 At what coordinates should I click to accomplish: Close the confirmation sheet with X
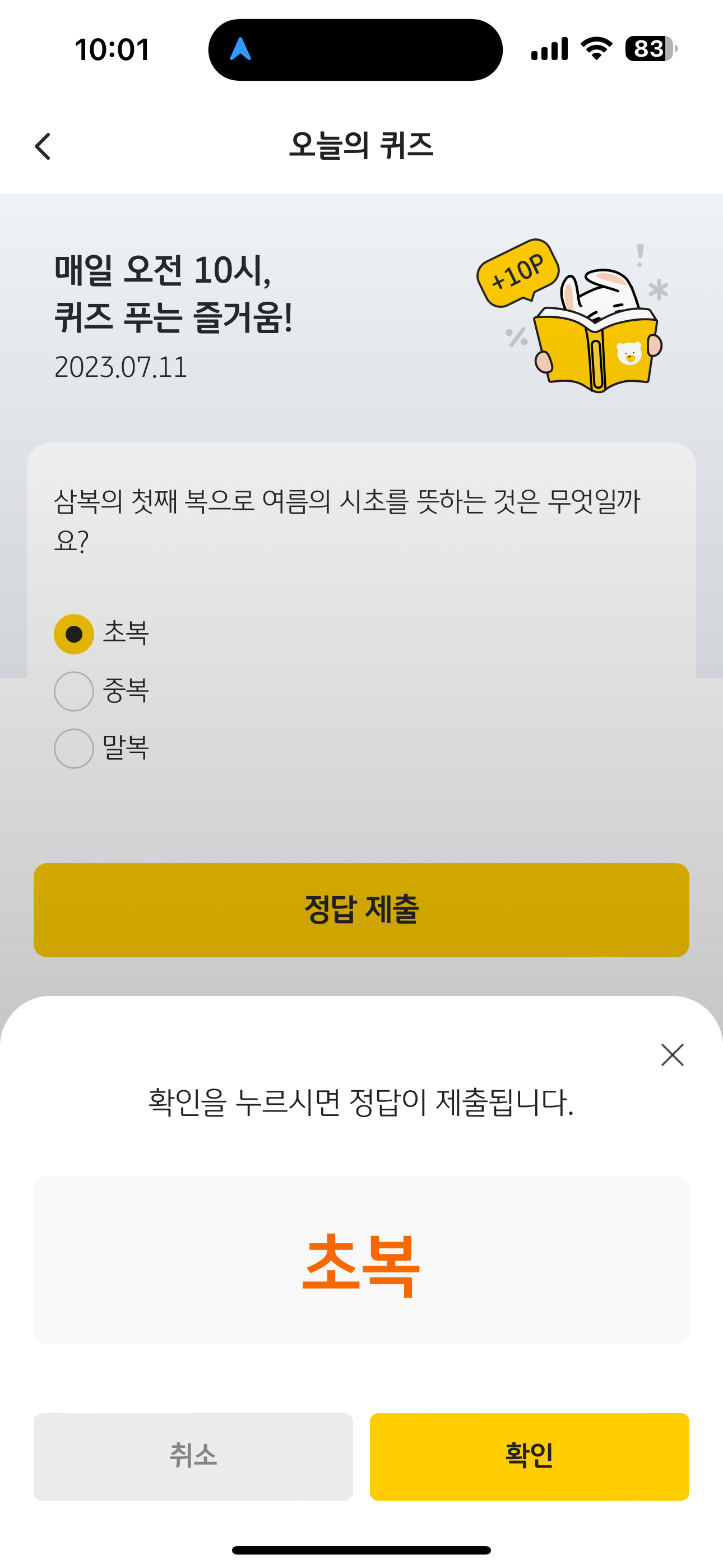click(672, 1055)
